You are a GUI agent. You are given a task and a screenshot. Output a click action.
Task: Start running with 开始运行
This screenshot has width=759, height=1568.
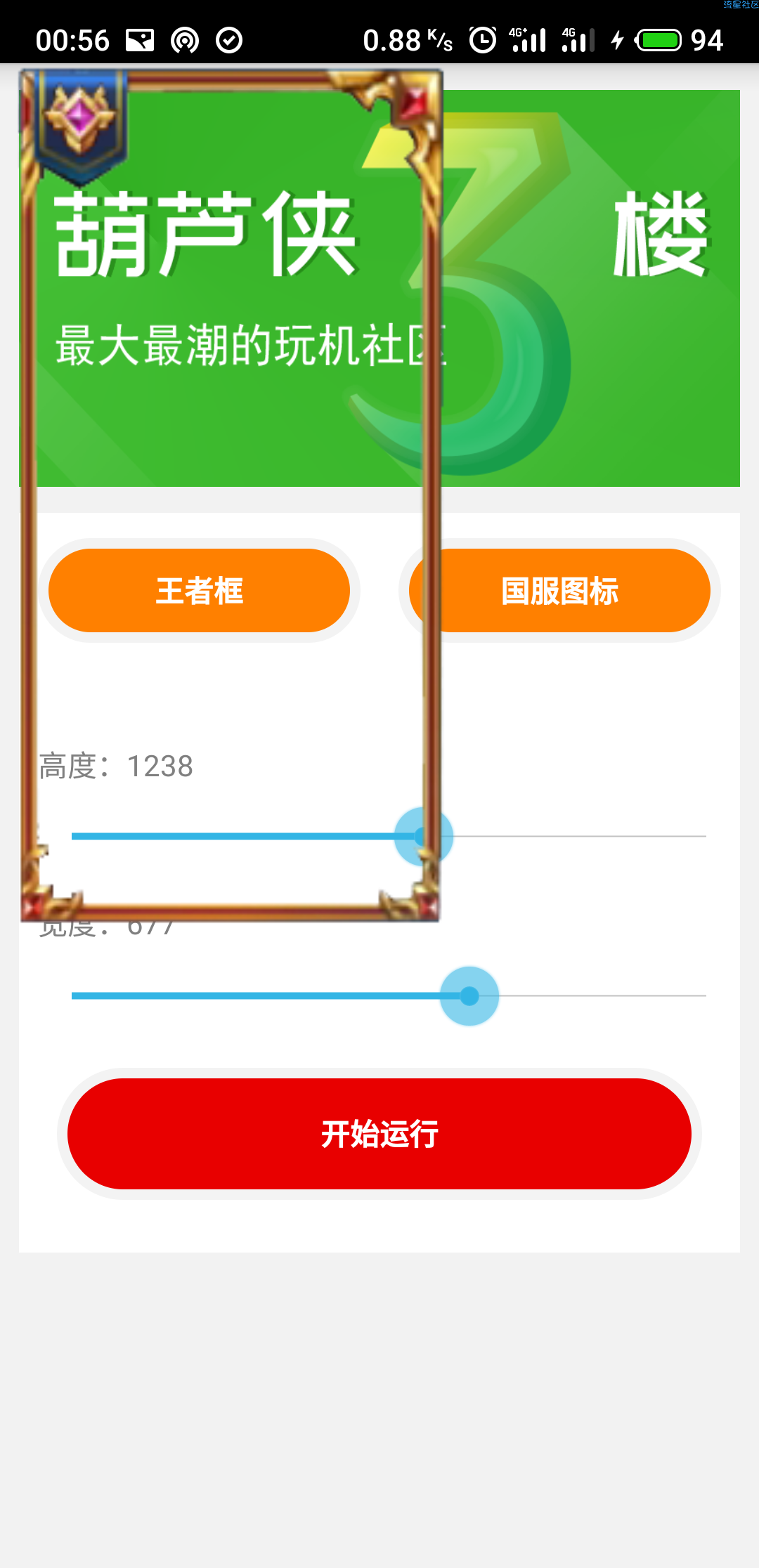pyautogui.click(x=379, y=1134)
